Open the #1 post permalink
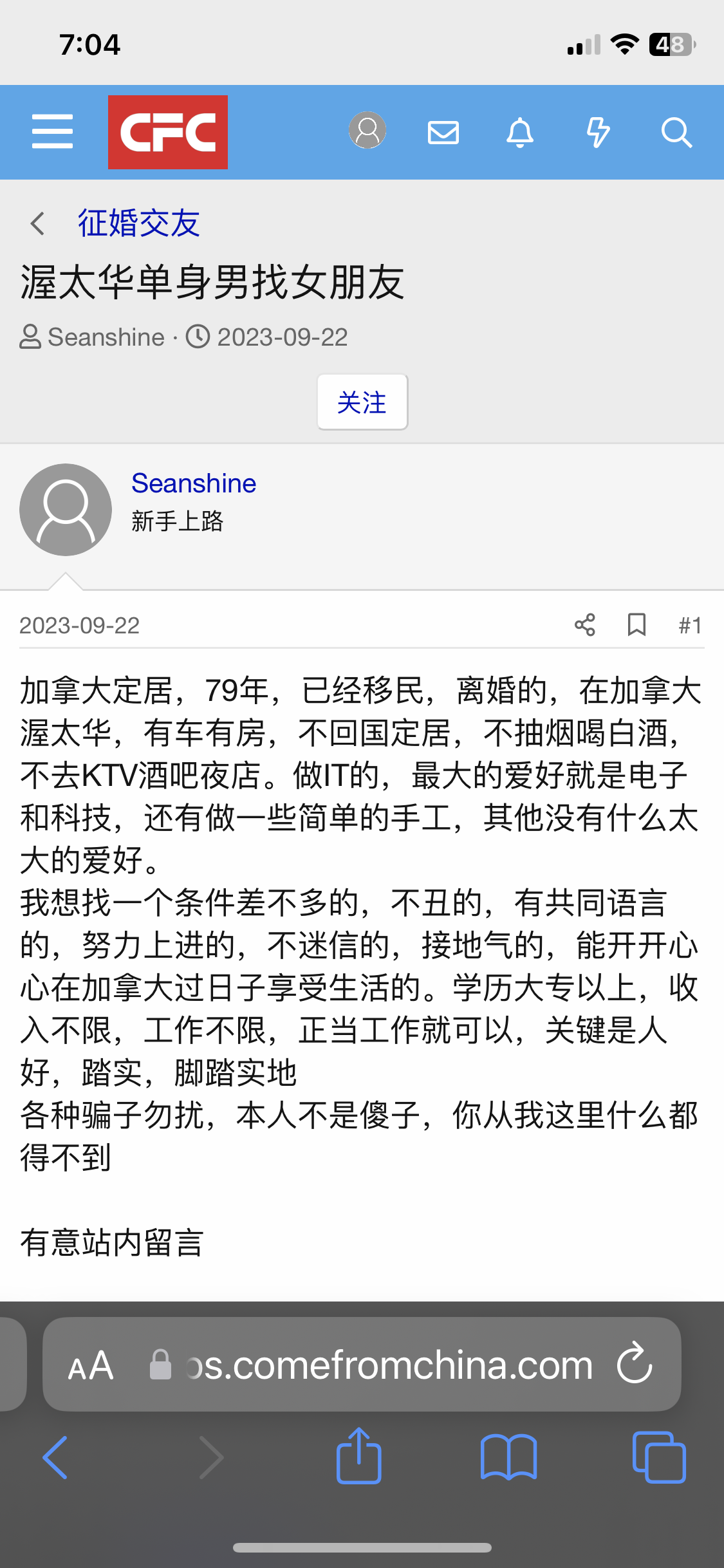724x1568 pixels. [x=689, y=625]
